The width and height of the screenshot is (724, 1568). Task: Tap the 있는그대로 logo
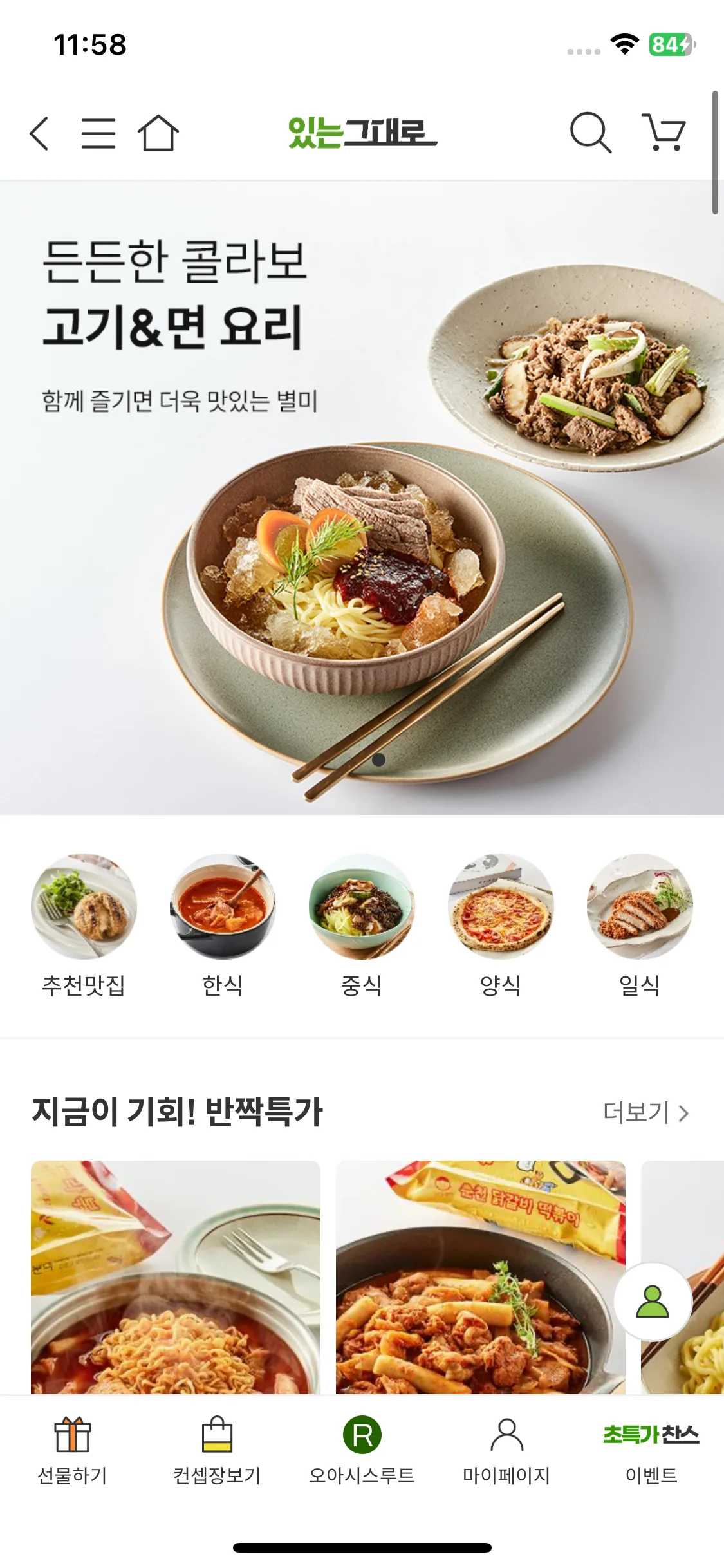362,134
